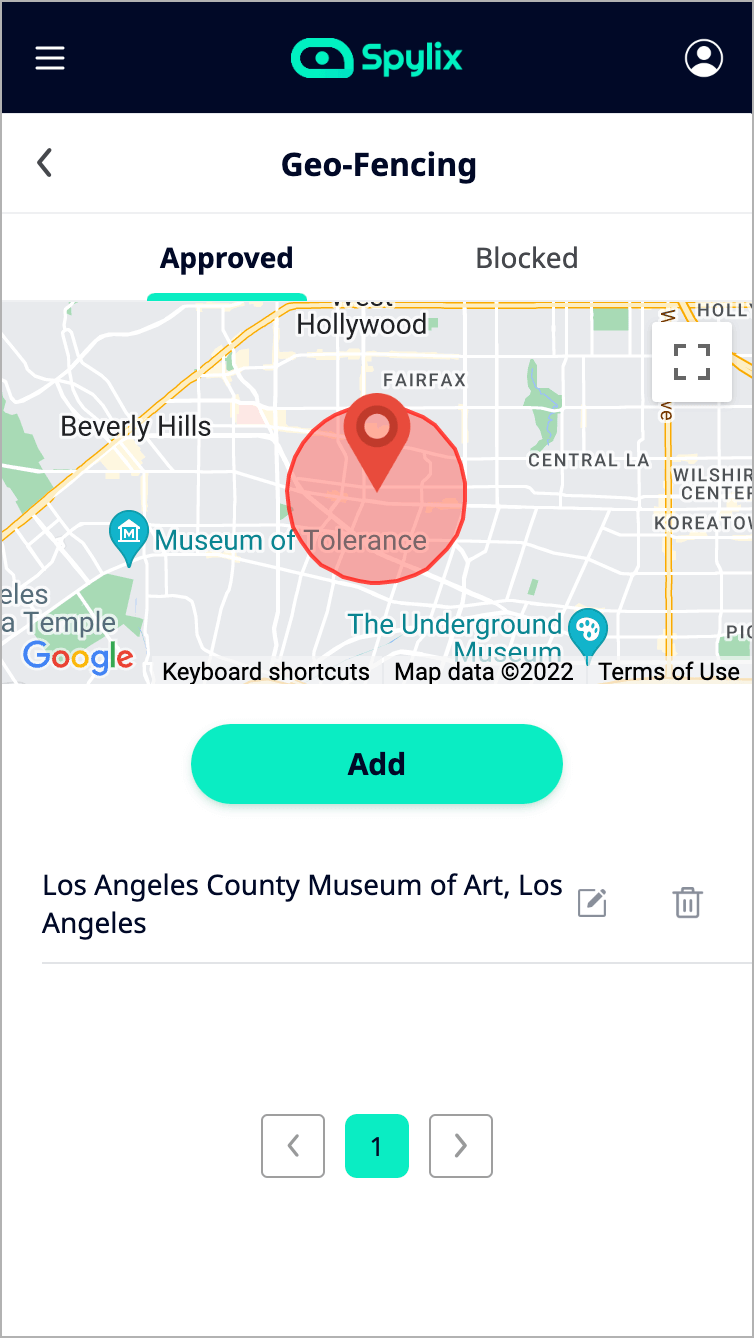Click the previous page left chevron
754x1338 pixels.
[x=293, y=1146]
